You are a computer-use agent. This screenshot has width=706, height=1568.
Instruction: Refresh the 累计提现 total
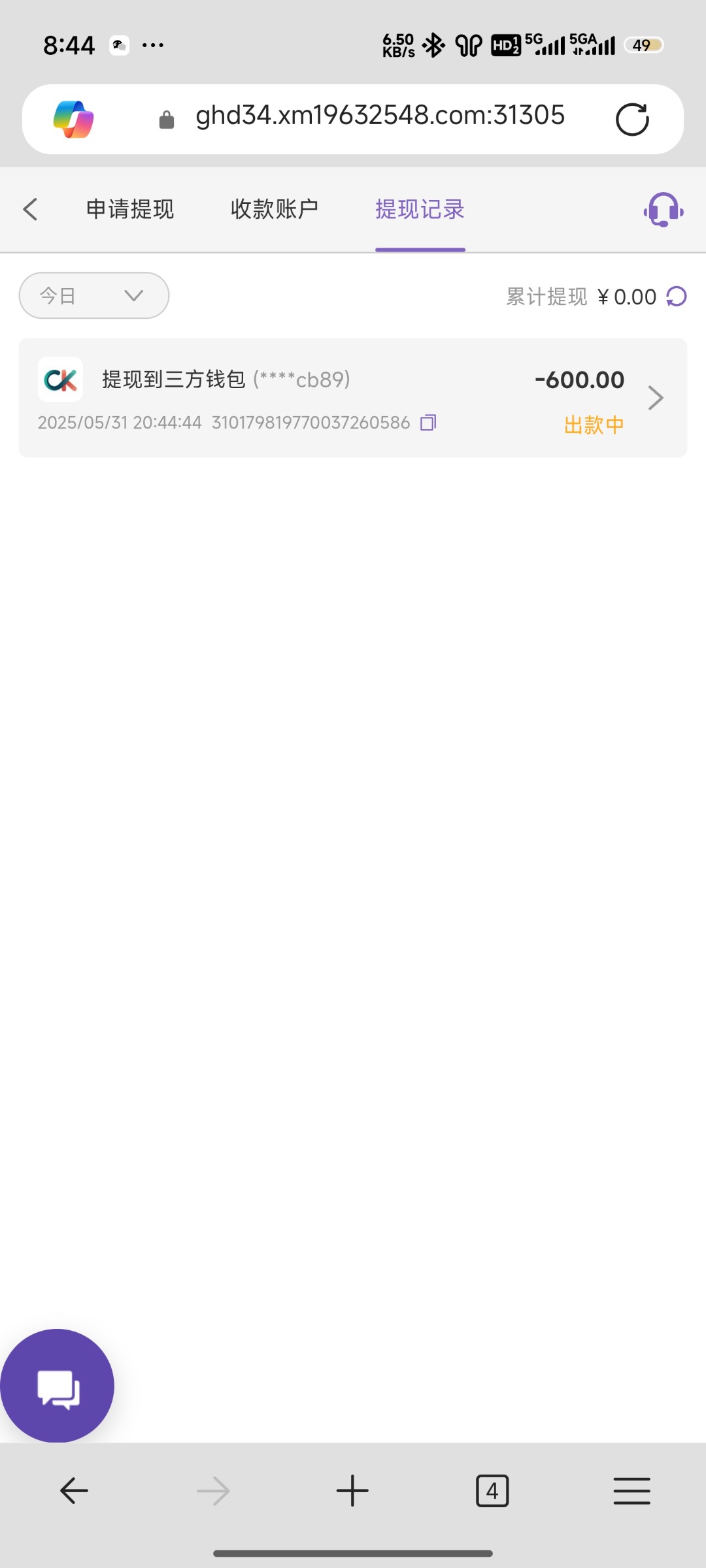tap(677, 297)
